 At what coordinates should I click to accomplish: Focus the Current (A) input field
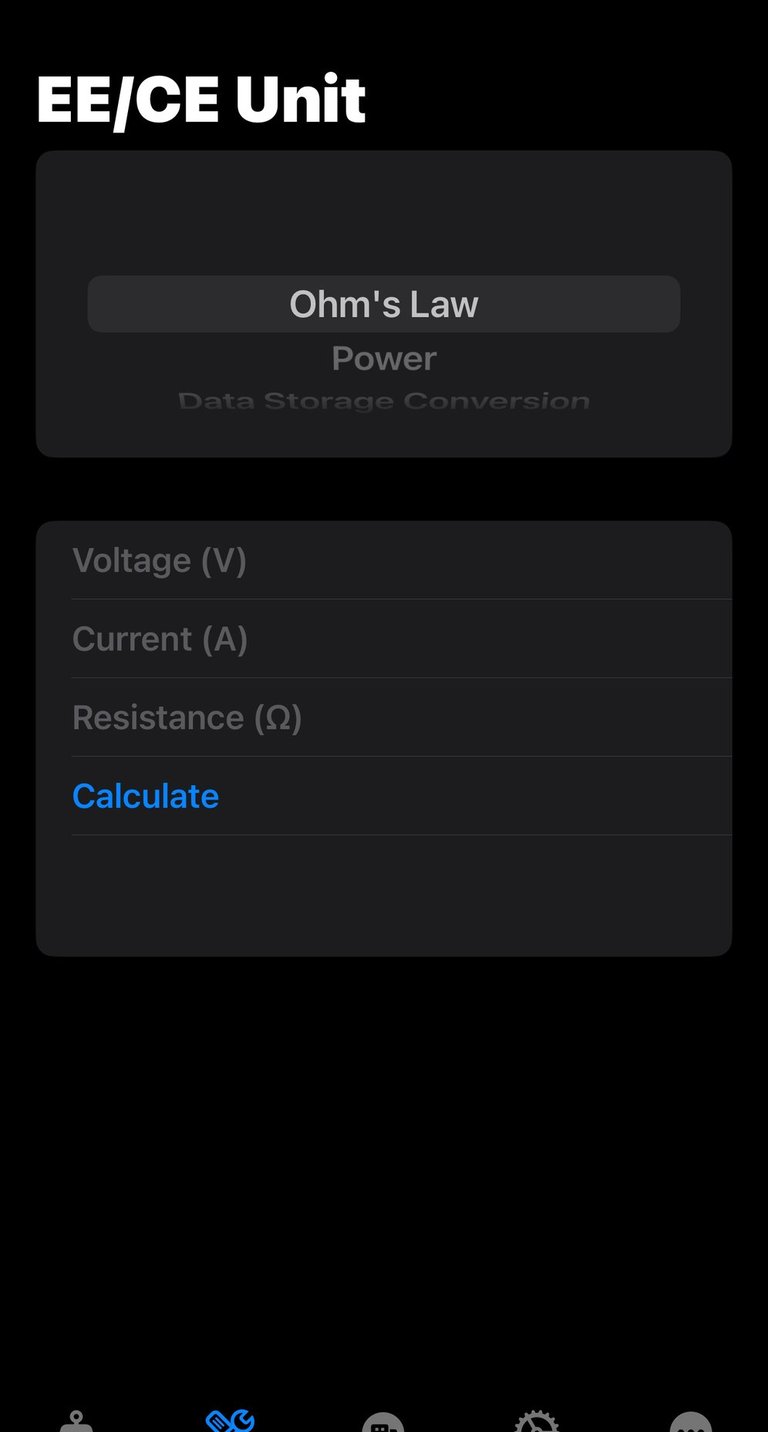[x=400, y=639]
